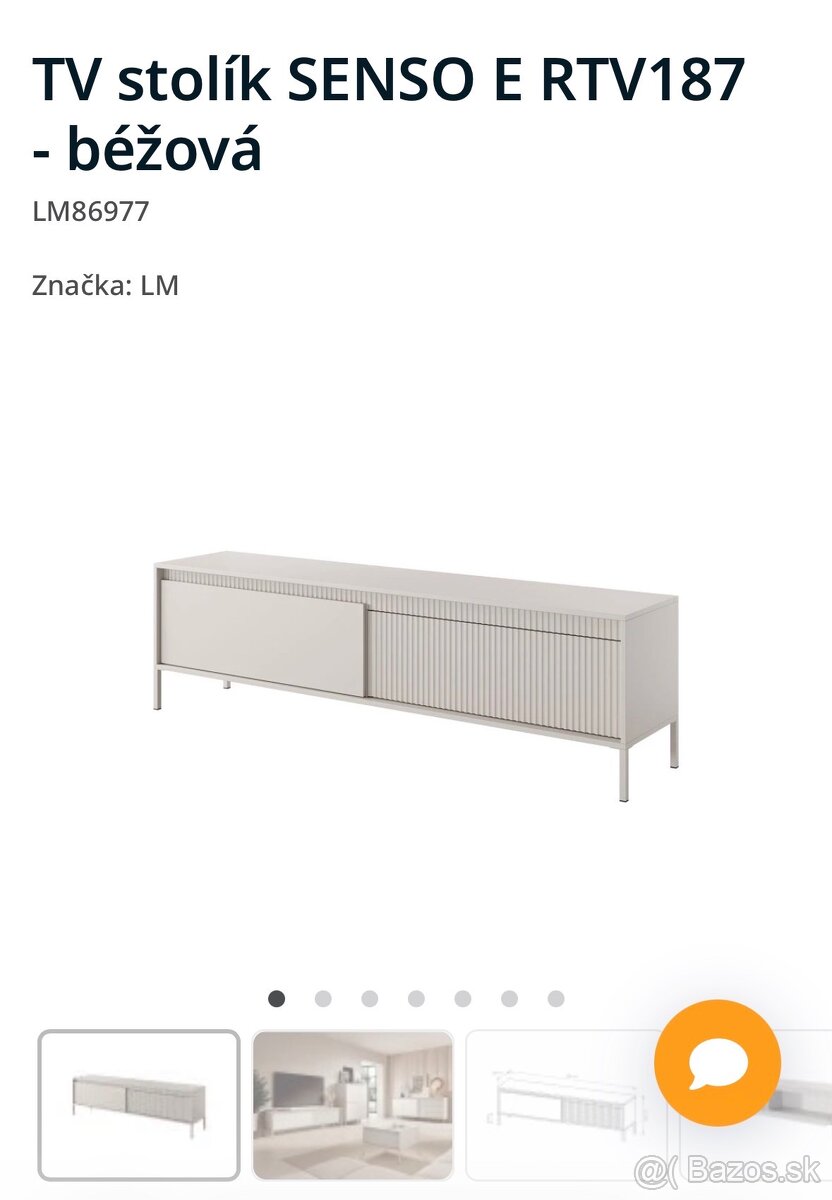Screen dimensions: 832x1200
Task: Show the dimension drawing thumbnail
Action: pos(560,1104)
